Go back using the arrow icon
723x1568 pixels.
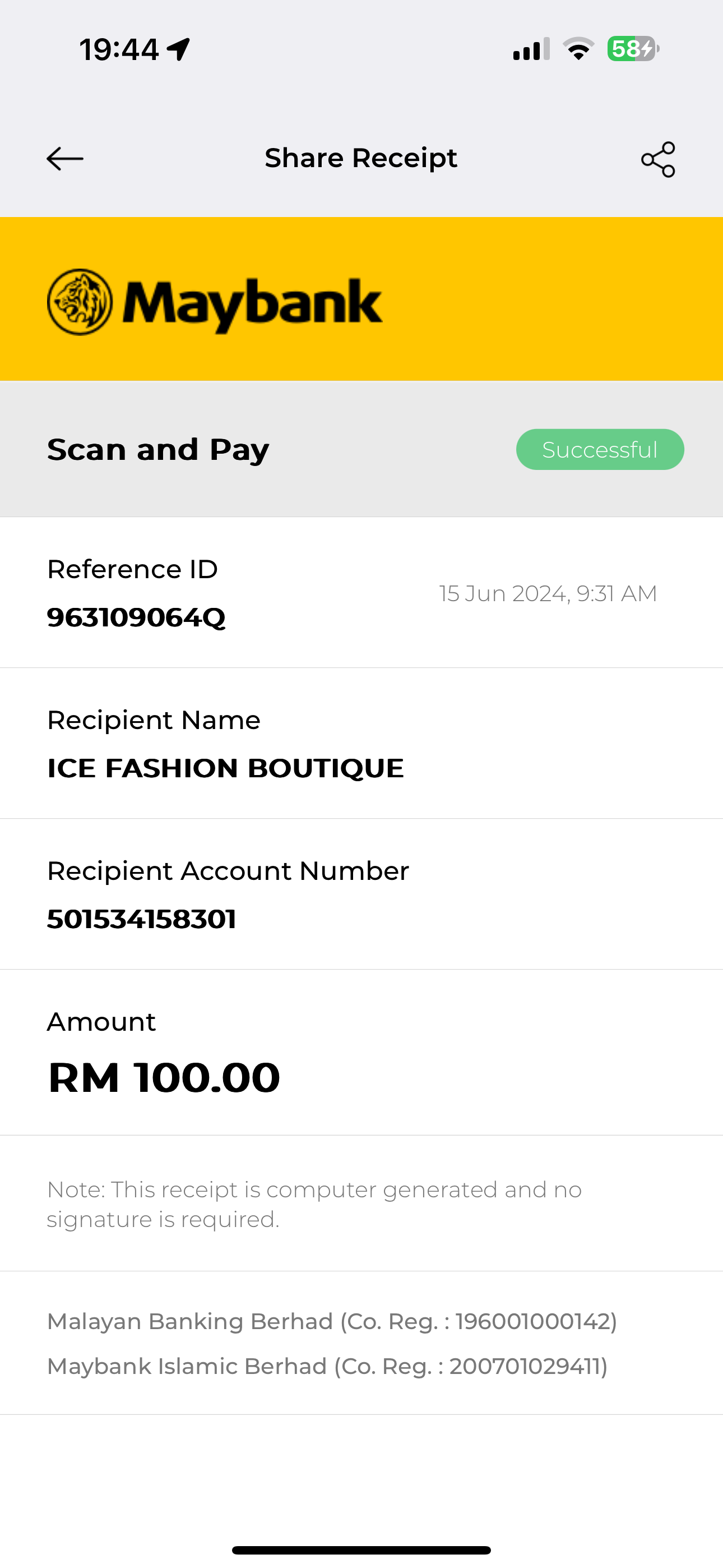coord(64,159)
